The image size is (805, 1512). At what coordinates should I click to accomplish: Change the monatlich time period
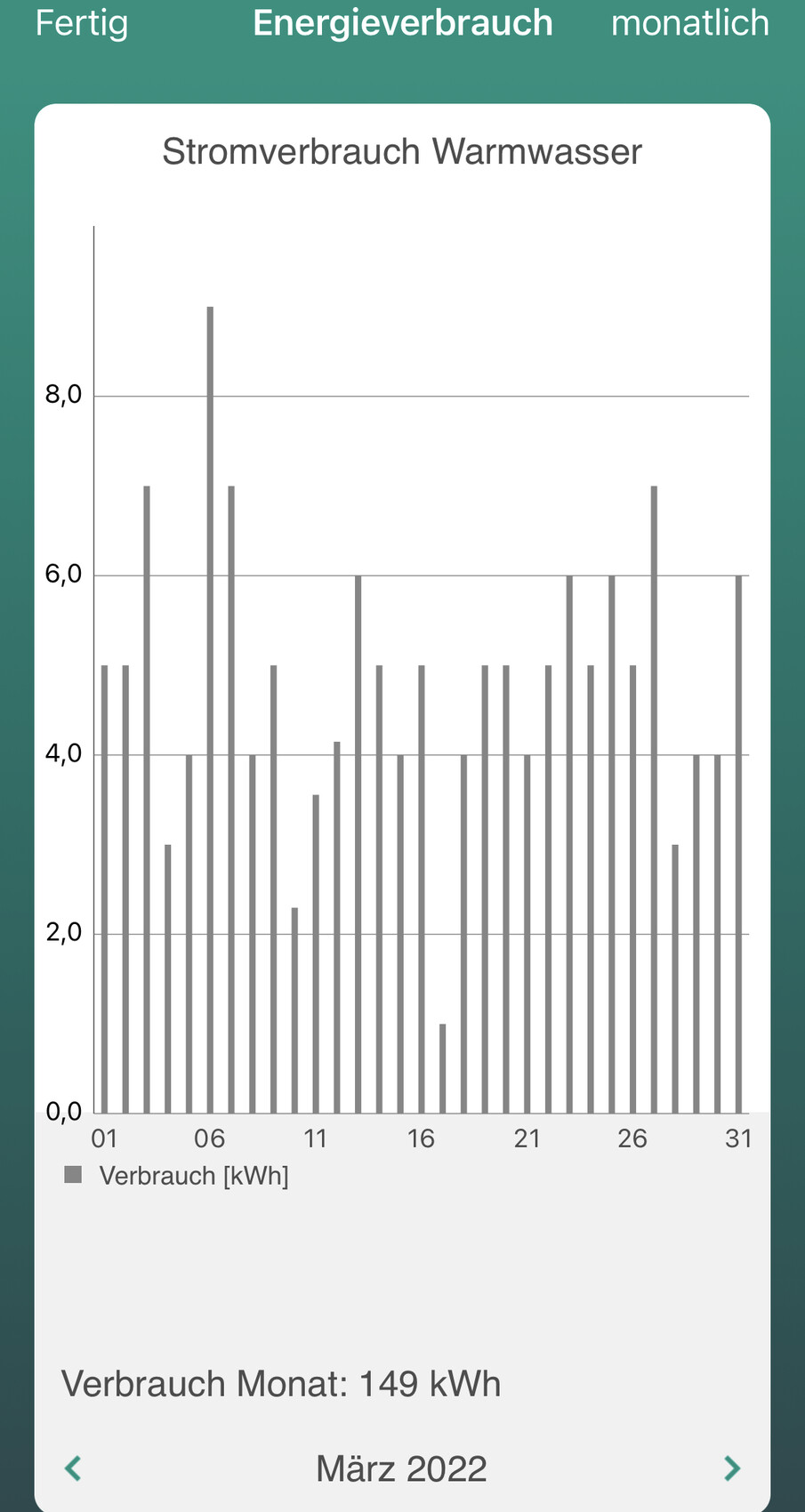(x=689, y=23)
